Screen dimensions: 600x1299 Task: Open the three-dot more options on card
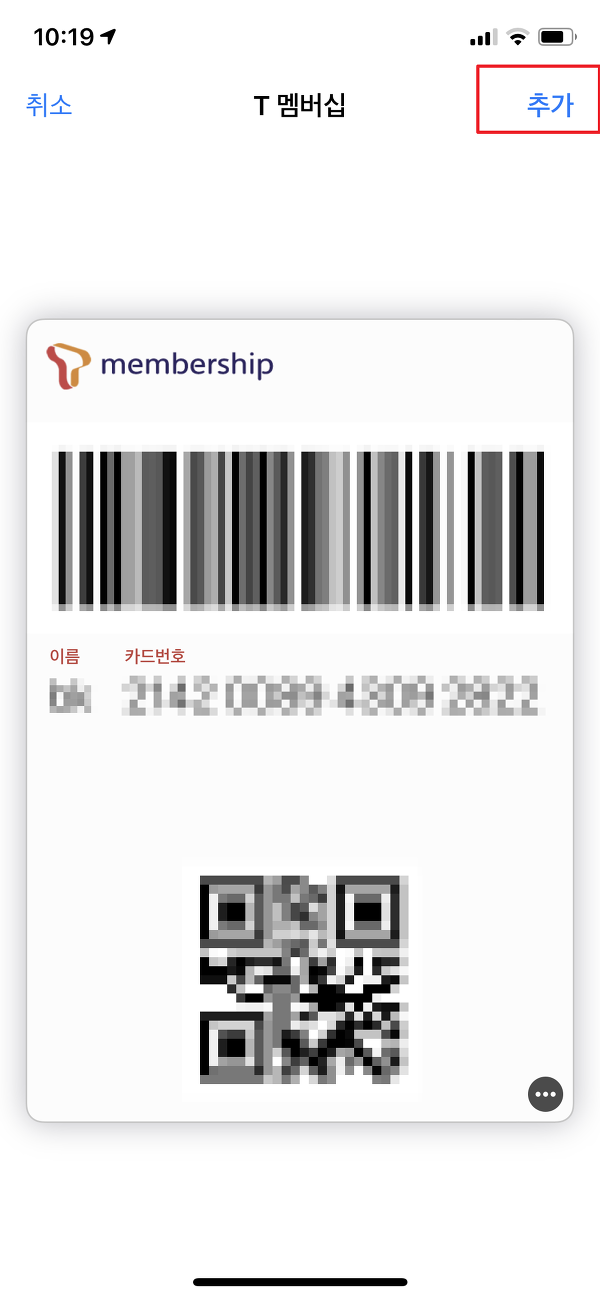coord(545,1094)
